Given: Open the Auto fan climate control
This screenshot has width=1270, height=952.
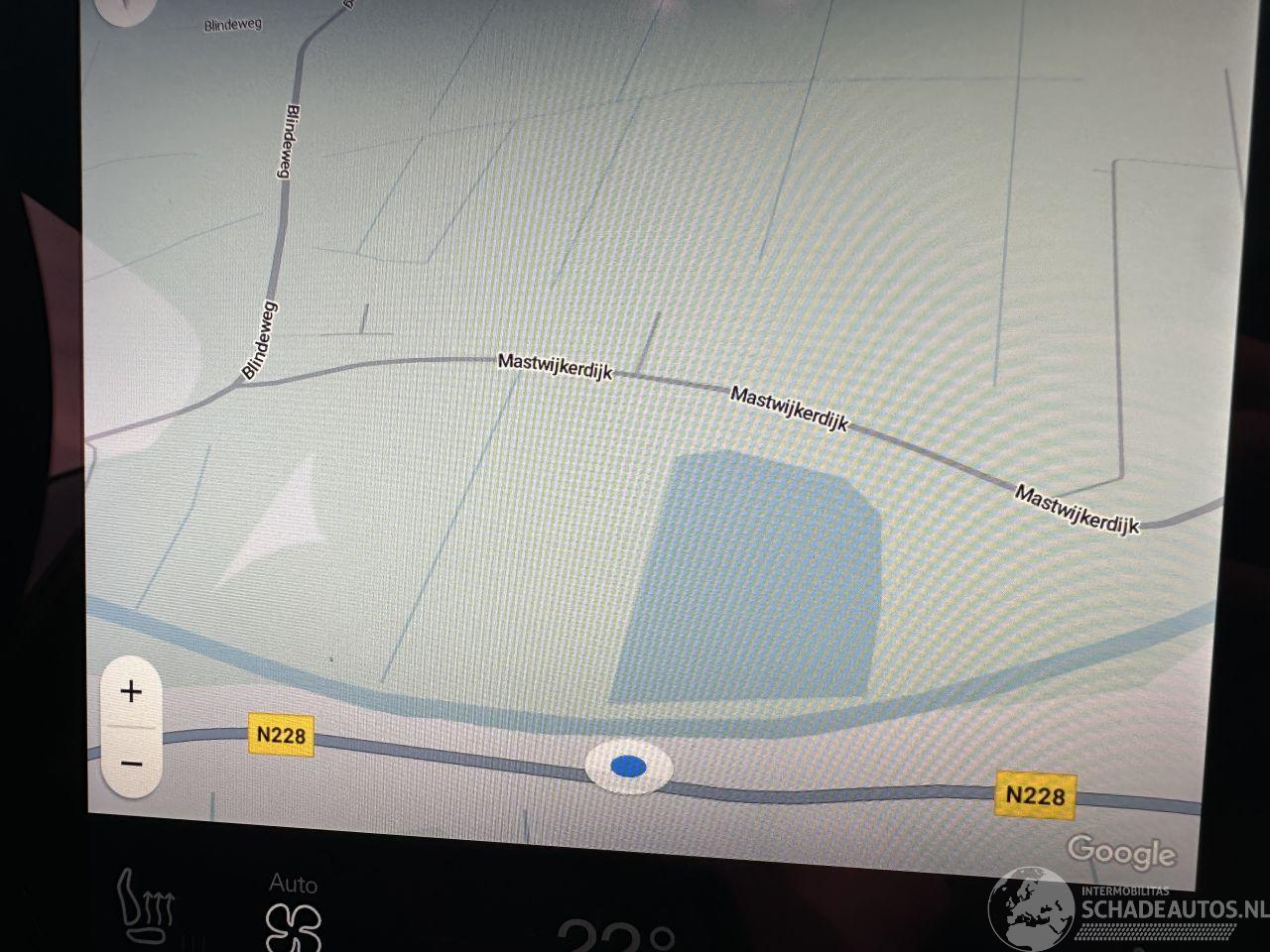Looking at the screenshot, I should point(294,912).
